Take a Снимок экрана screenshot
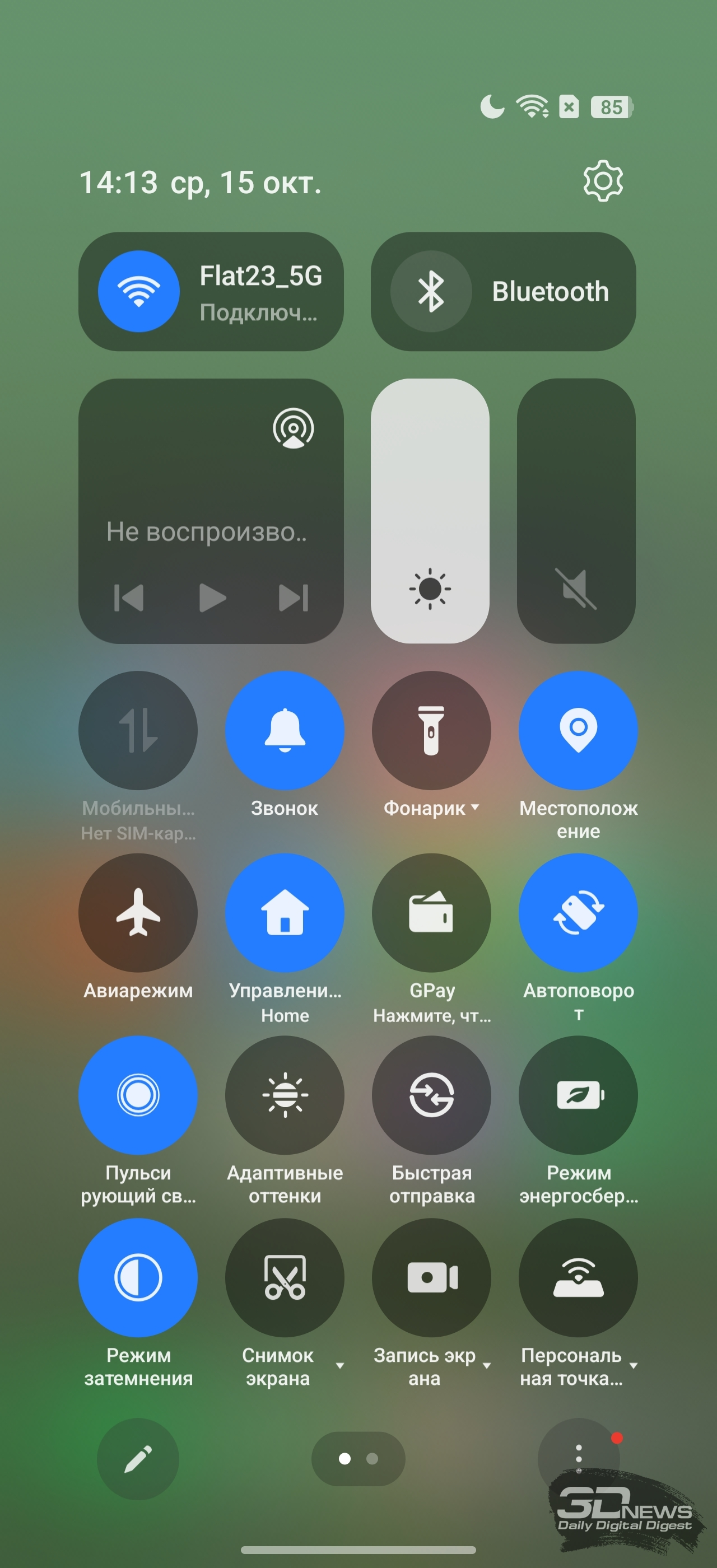This screenshot has height=1568, width=717. pos(284,1277)
